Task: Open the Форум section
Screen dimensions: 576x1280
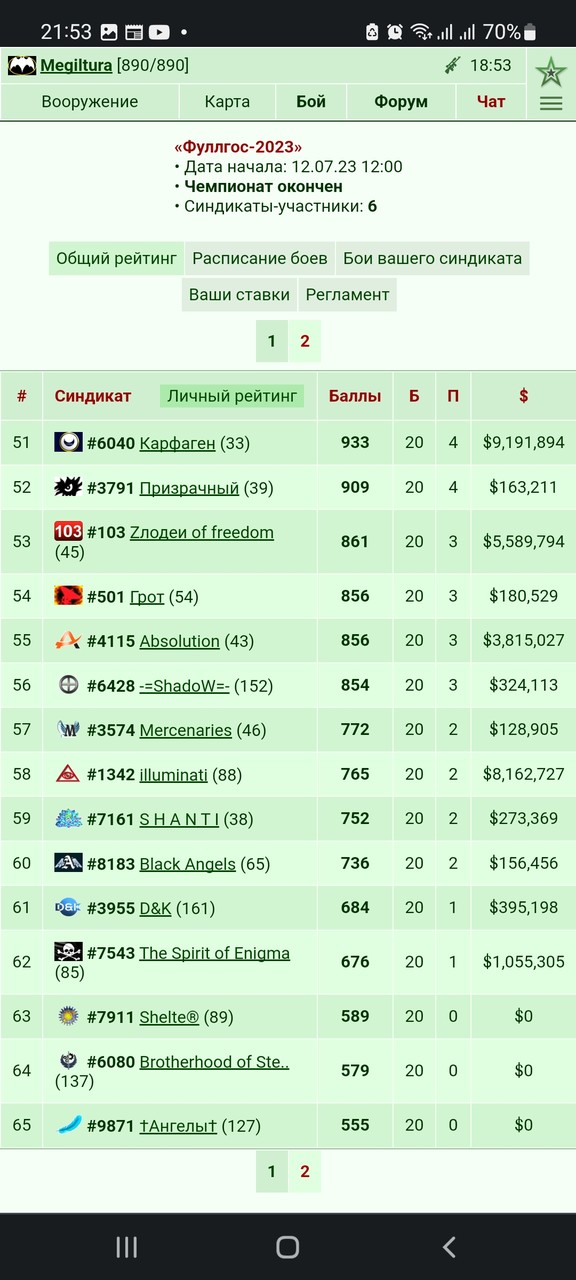Action: click(401, 101)
